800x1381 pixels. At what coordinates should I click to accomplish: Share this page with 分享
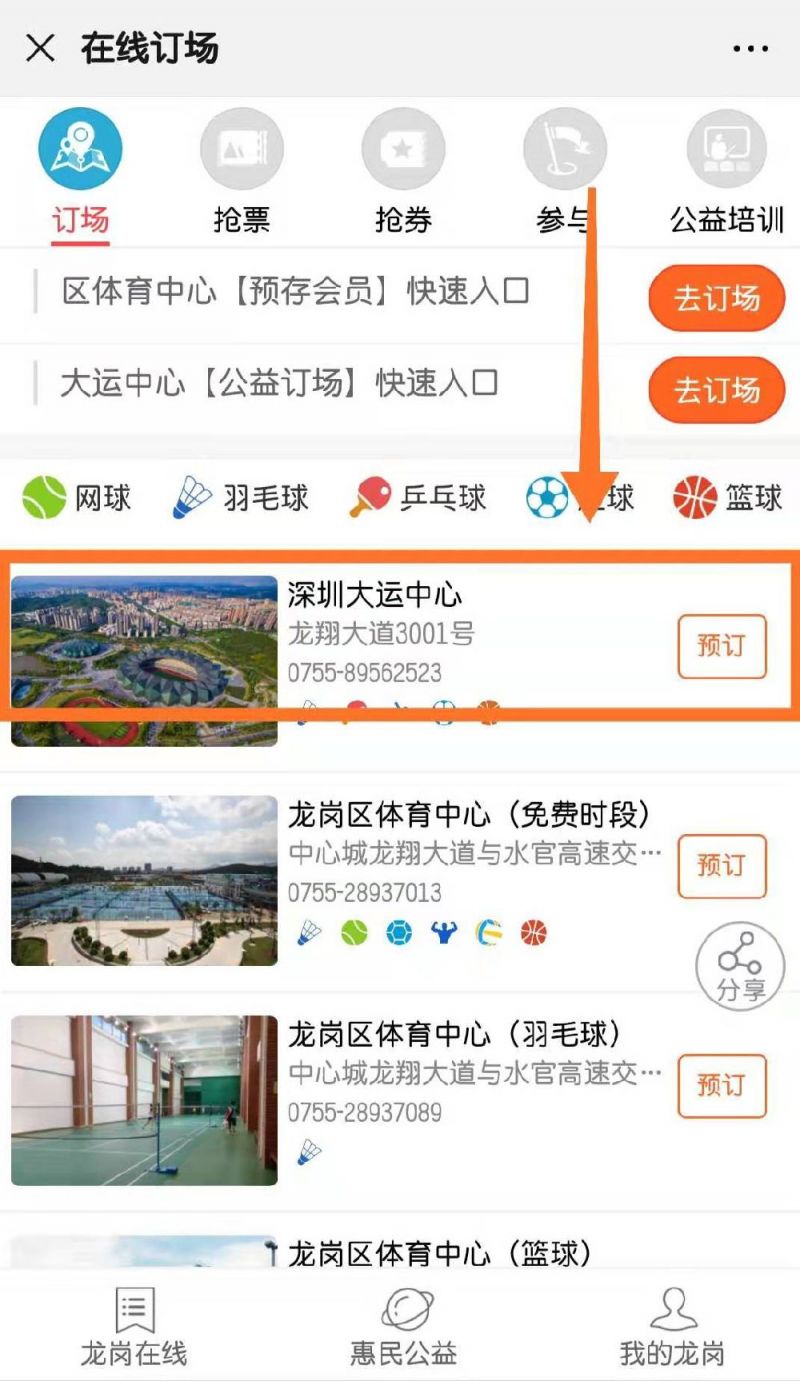click(x=740, y=966)
